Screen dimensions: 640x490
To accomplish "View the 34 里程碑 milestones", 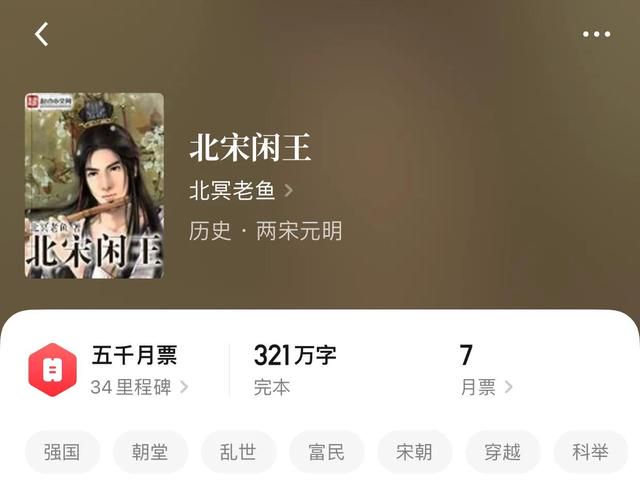I will 139,387.
